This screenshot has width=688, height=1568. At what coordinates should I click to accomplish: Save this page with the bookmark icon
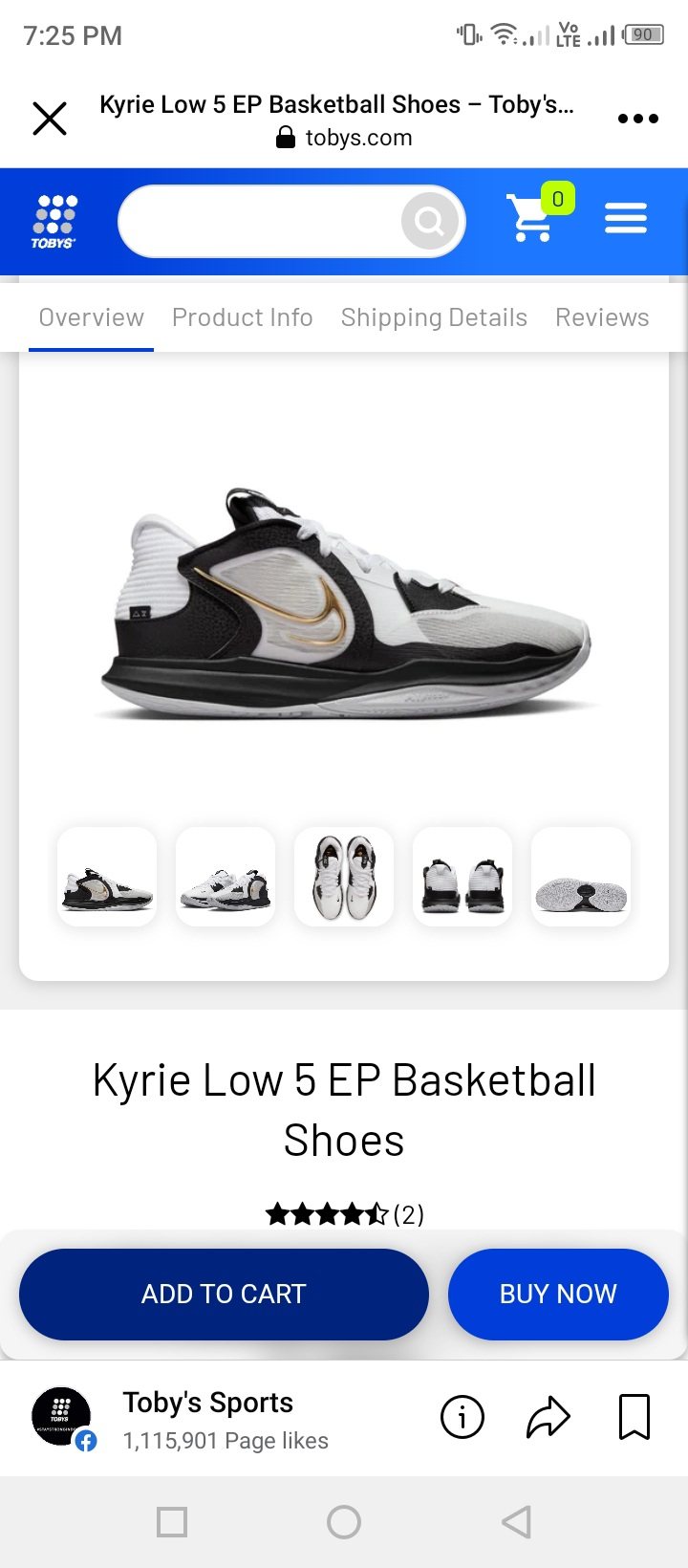(634, 1417)
